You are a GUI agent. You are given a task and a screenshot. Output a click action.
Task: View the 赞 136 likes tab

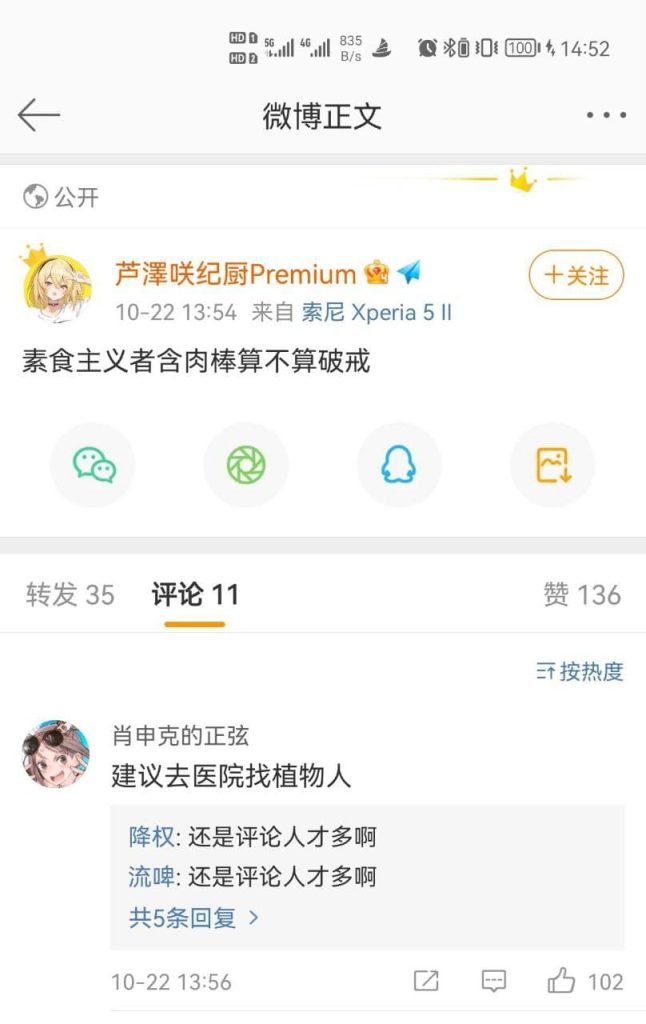[582, 595]
